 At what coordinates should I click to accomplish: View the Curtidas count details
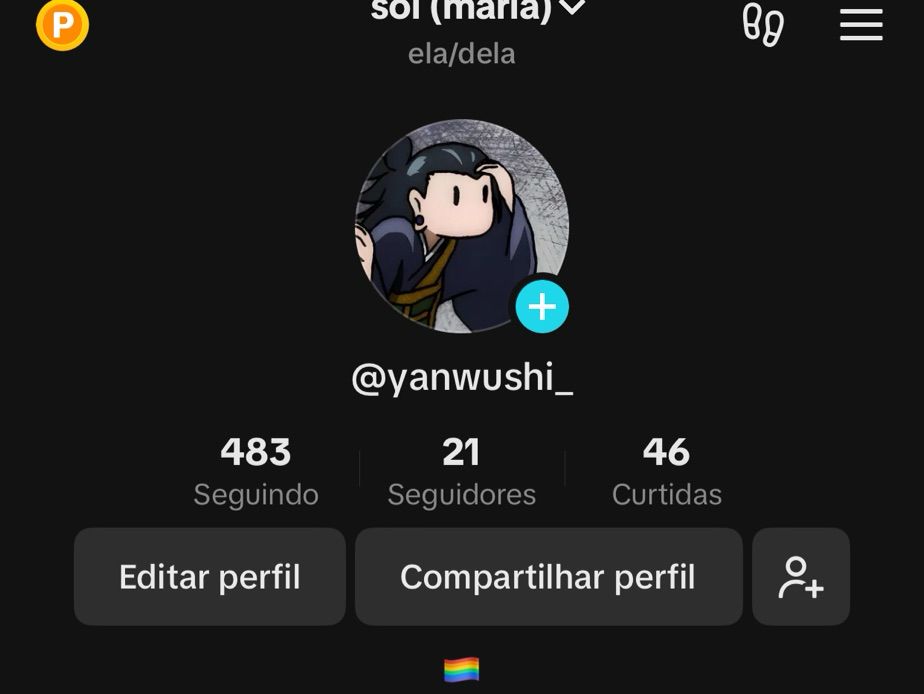pyautogui.click(x=666, y=470)
